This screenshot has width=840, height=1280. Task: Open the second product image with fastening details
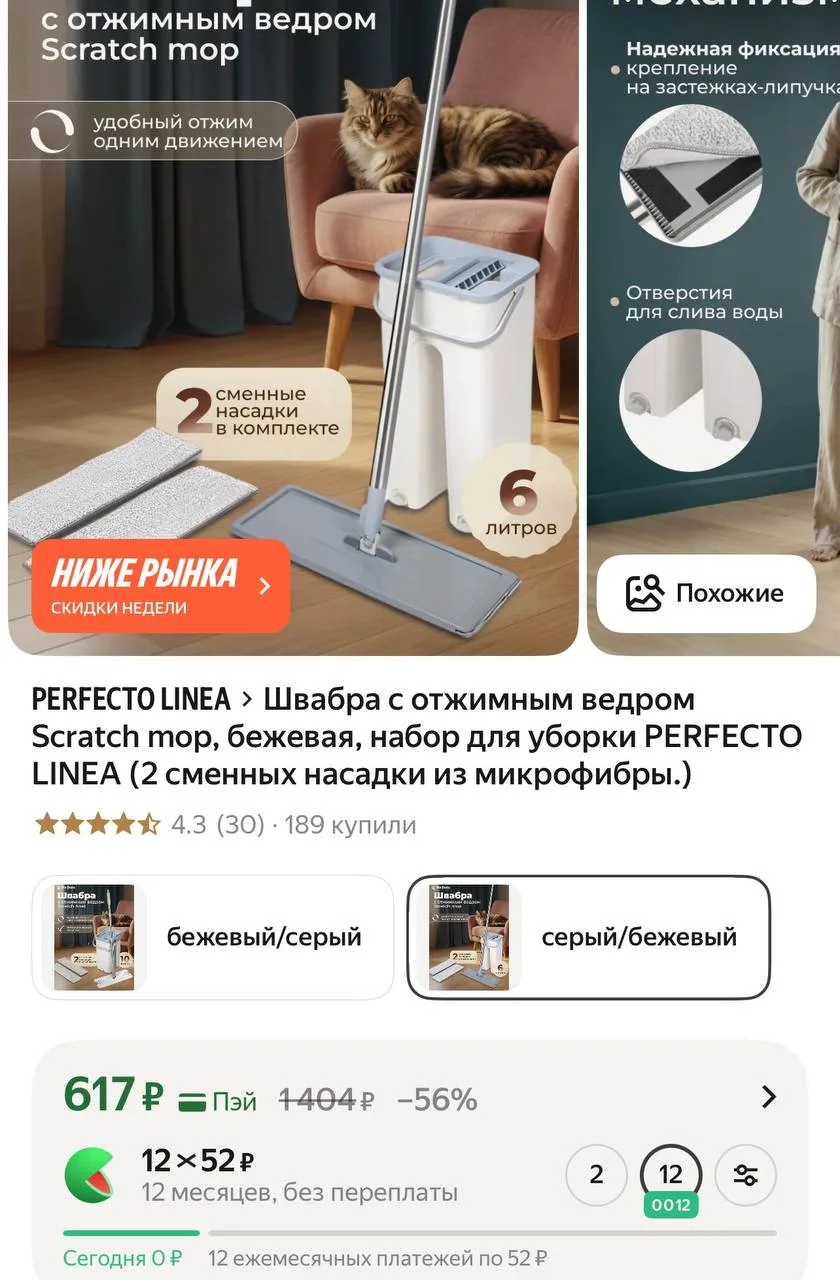tap(714, 327)
